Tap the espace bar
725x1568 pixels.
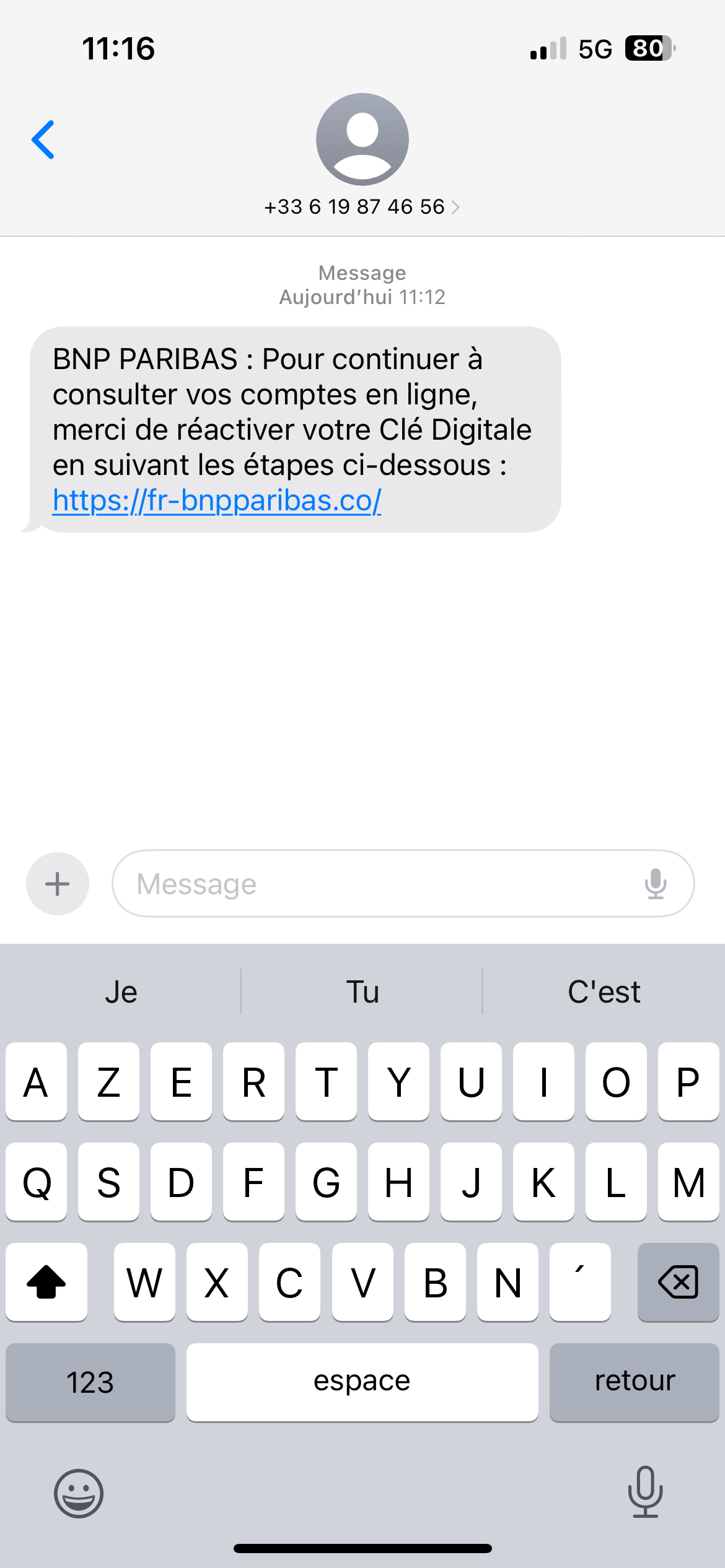(362, 1382)
